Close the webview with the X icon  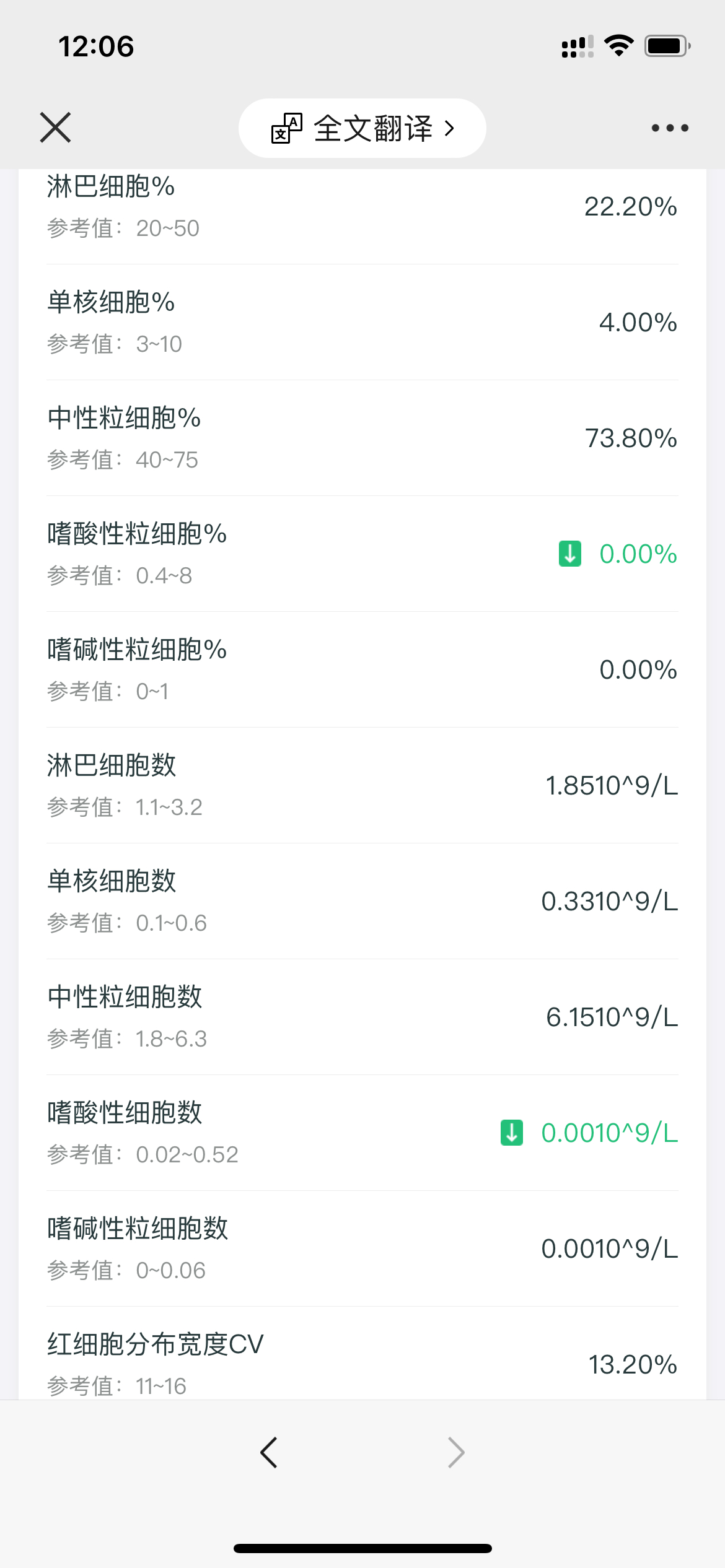tap(55, 128)
